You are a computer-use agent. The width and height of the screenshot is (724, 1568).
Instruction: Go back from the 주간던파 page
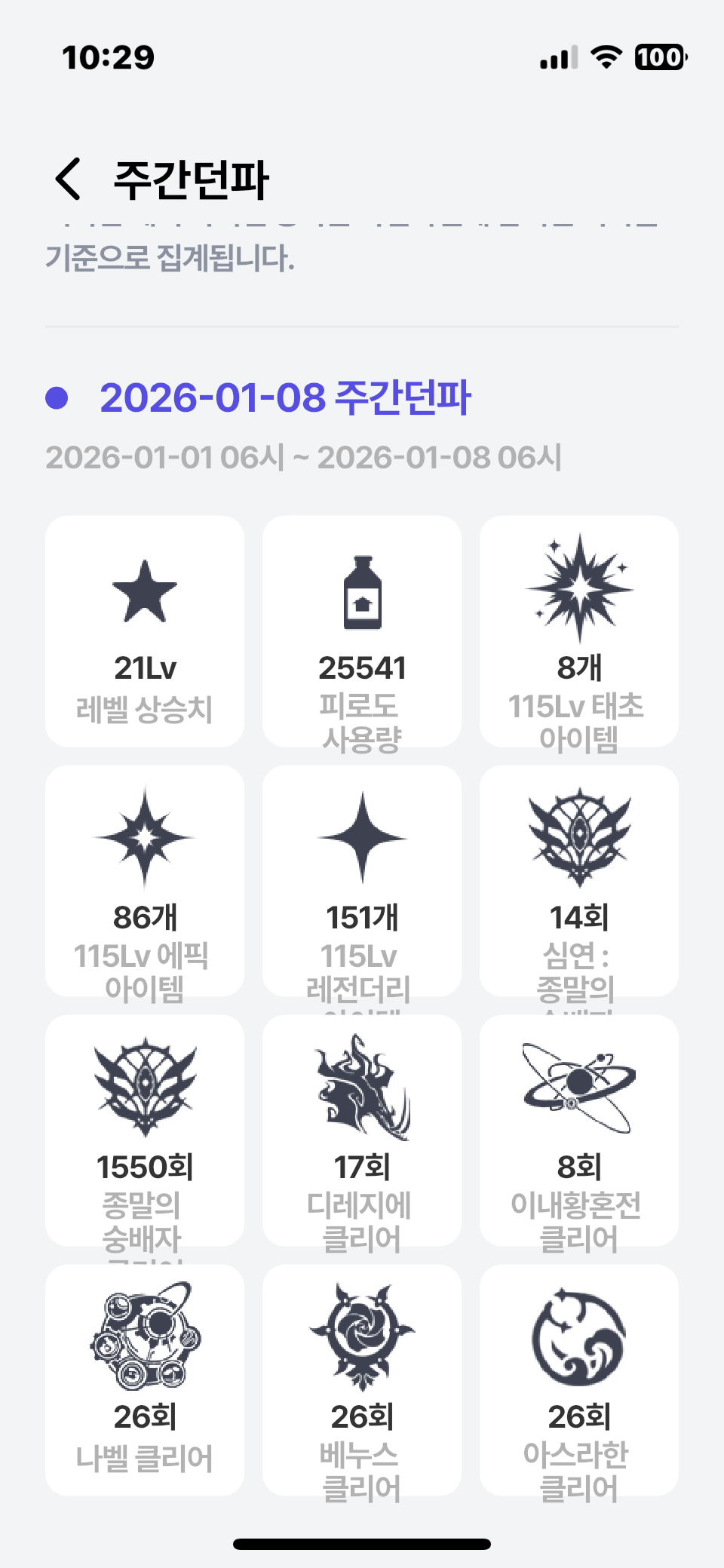(68, 180)
